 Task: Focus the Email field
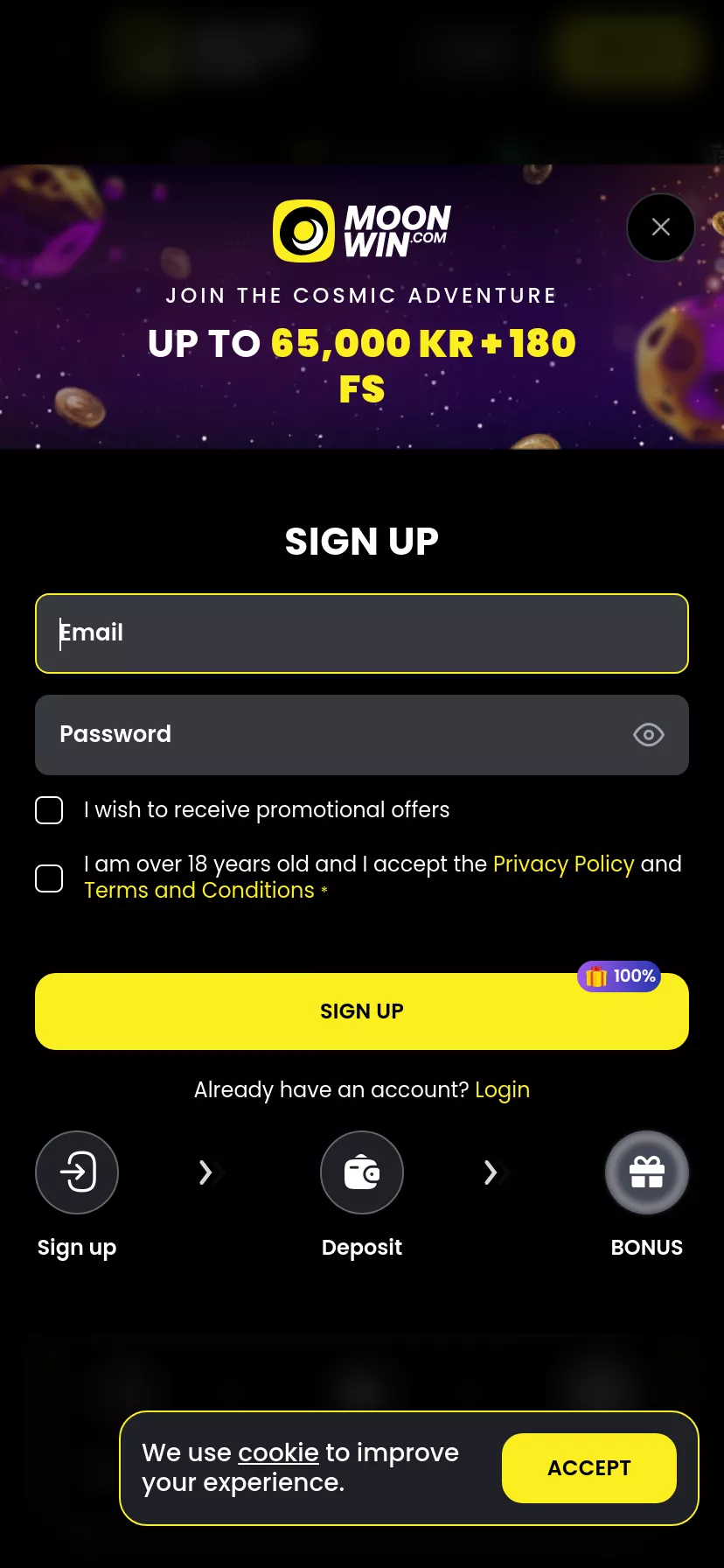tap(362, 633)
